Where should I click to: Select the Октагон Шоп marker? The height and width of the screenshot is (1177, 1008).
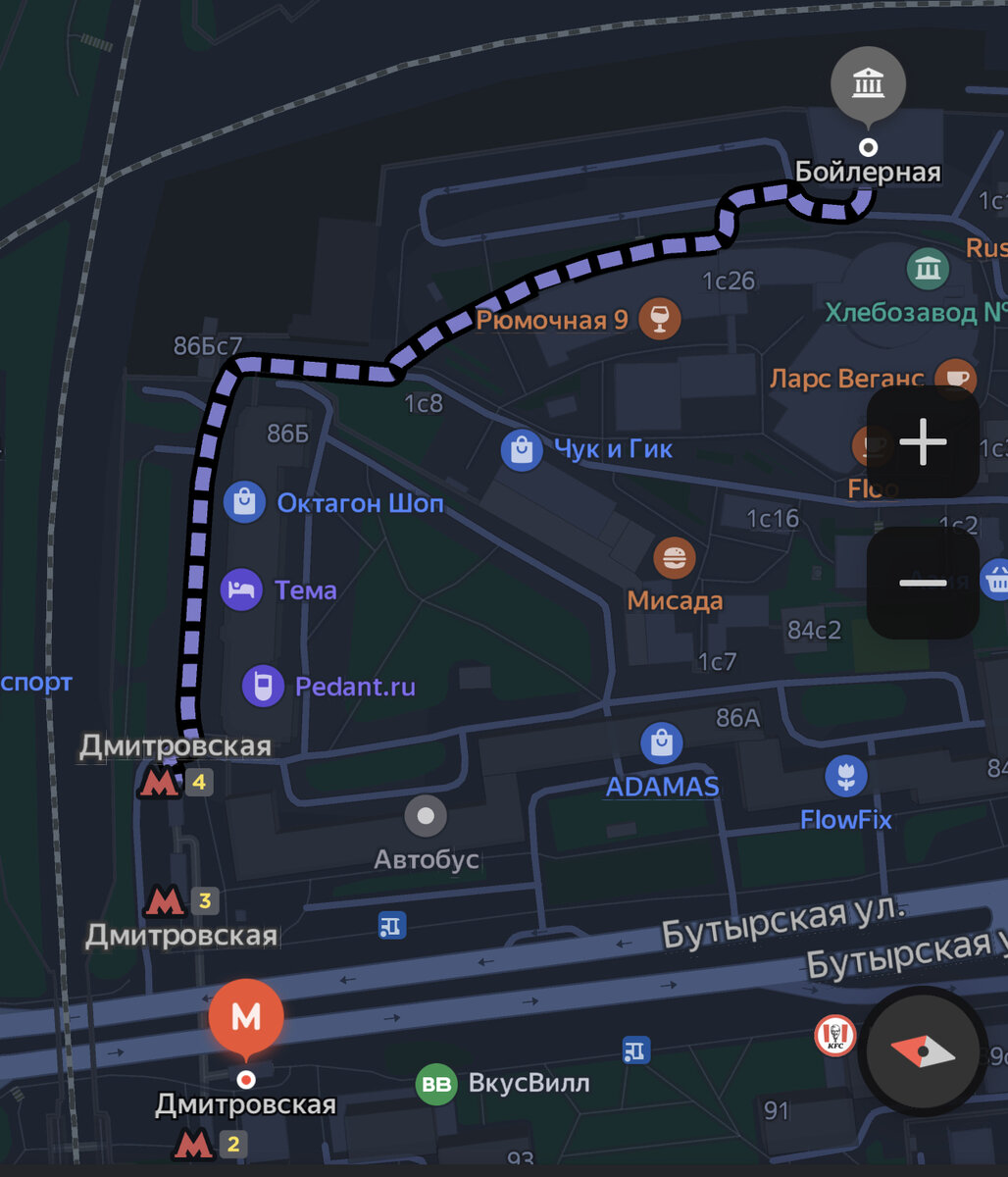tap(243, 503)
